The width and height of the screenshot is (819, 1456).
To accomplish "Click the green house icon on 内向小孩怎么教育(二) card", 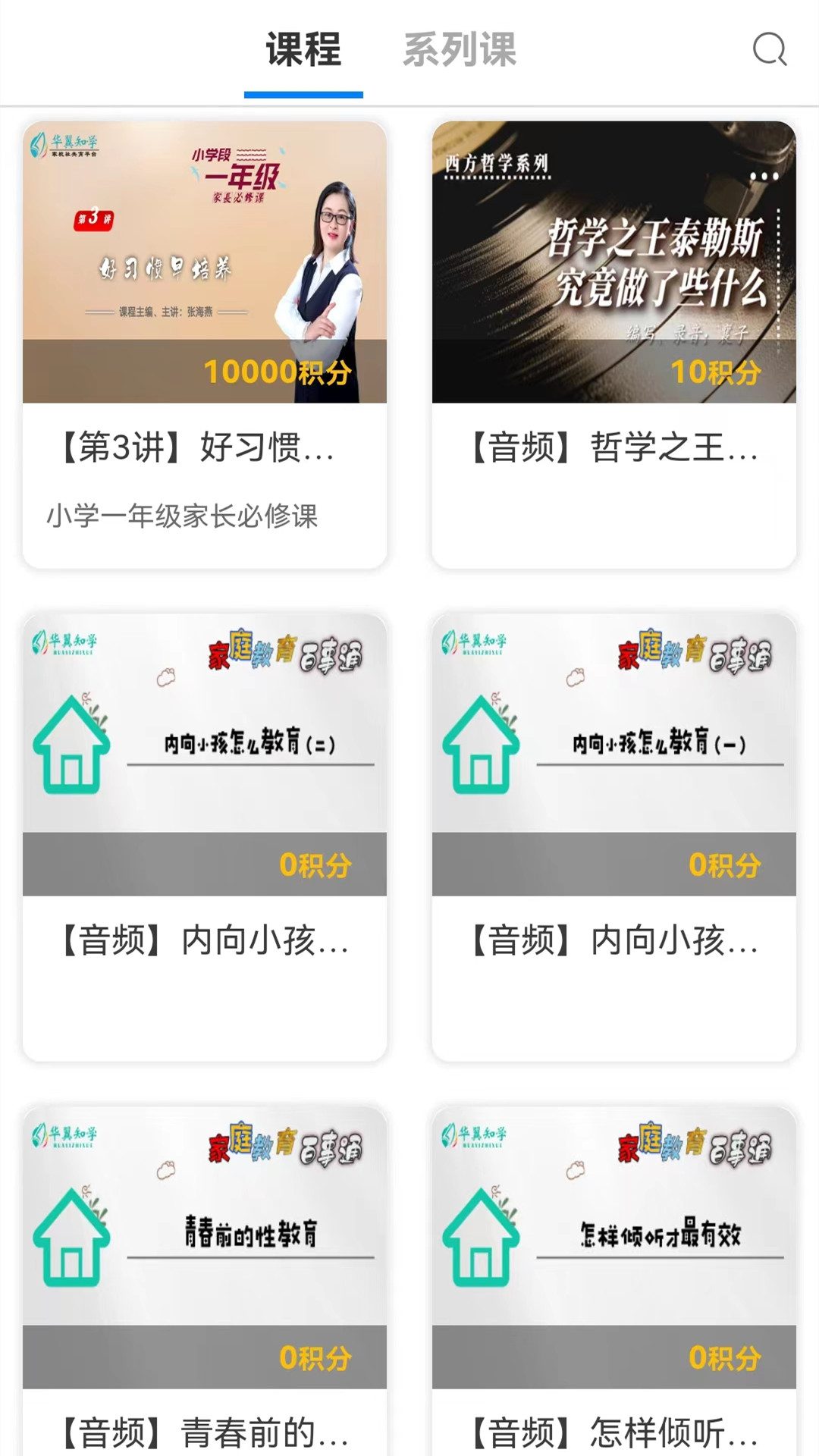I will pyautogui.click(x=69, y=745).
